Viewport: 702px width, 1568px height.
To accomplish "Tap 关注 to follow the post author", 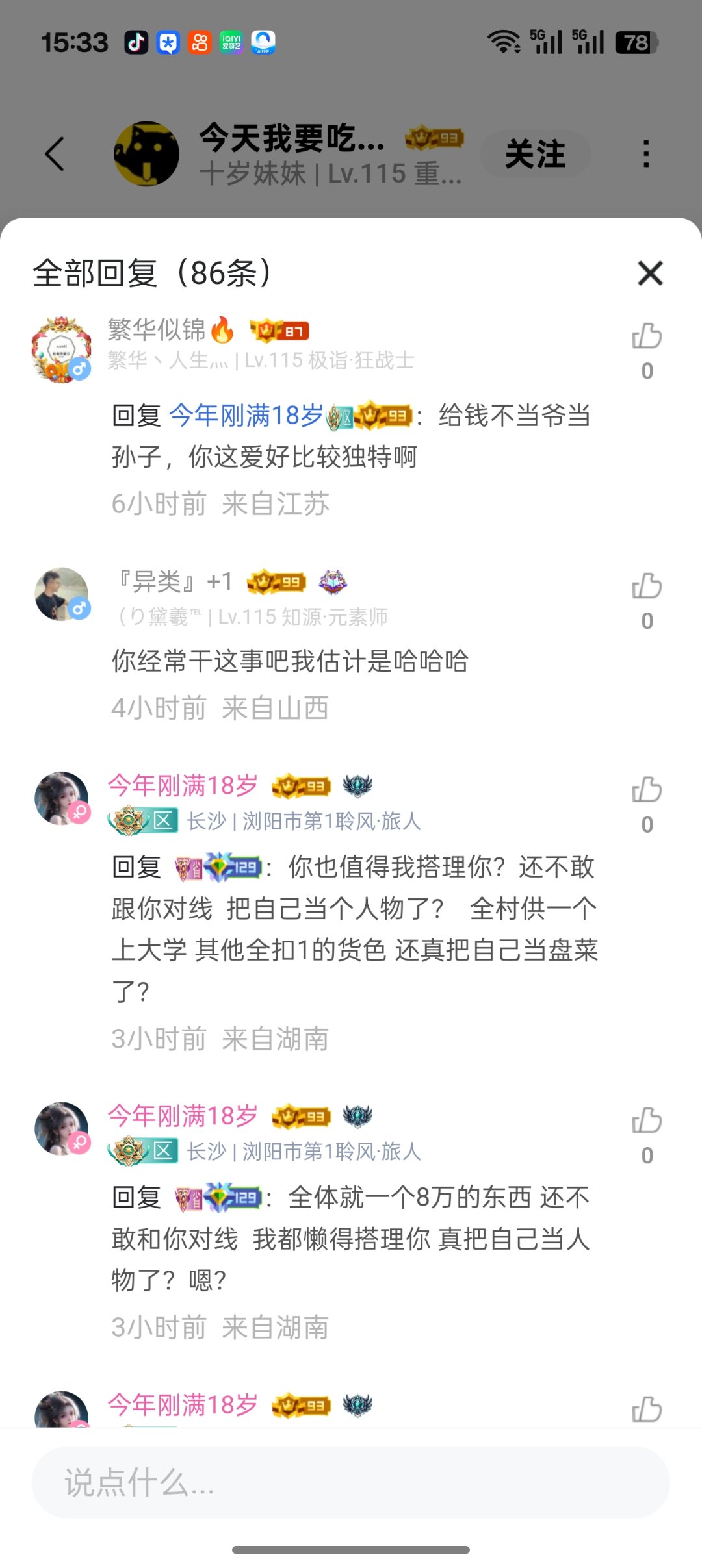I will click(x=535, y=154).
